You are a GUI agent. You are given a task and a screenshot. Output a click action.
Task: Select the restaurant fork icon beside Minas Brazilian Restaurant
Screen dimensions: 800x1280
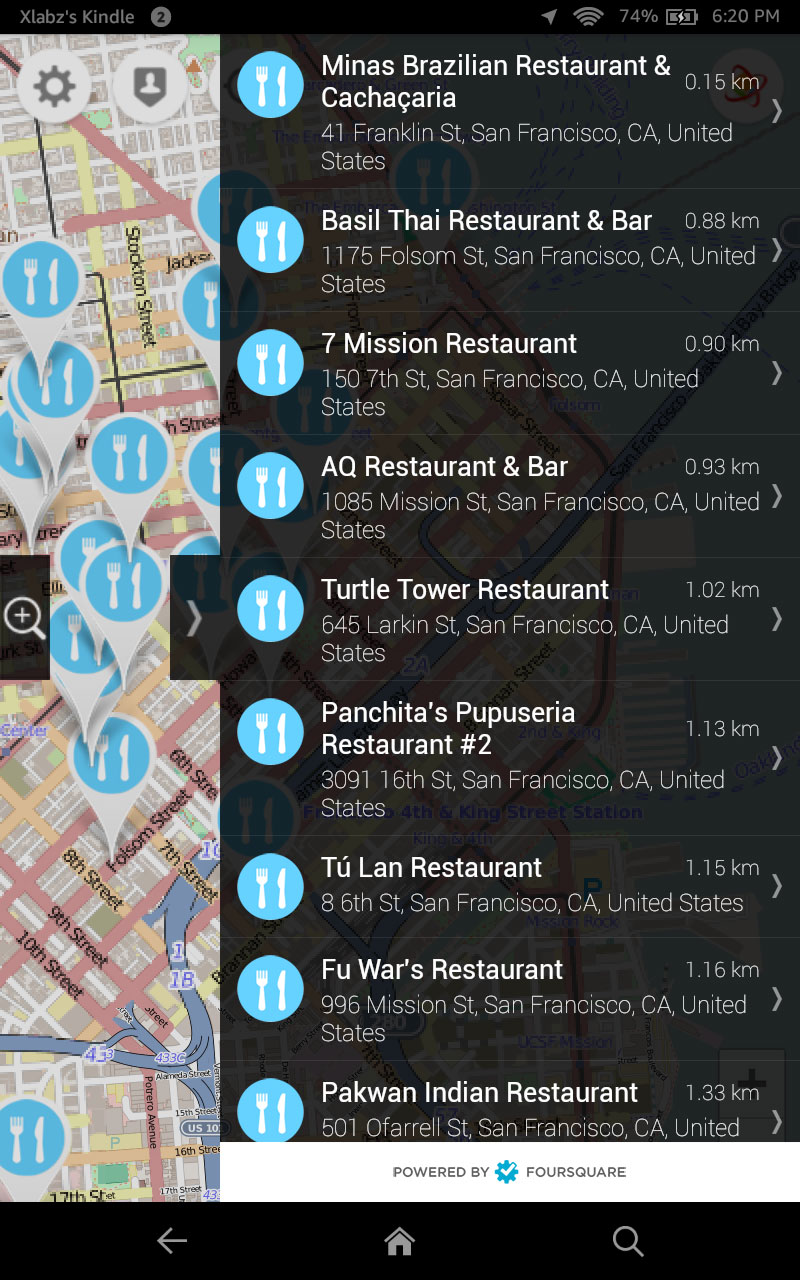pyautogui.click(x=270, y=85)
